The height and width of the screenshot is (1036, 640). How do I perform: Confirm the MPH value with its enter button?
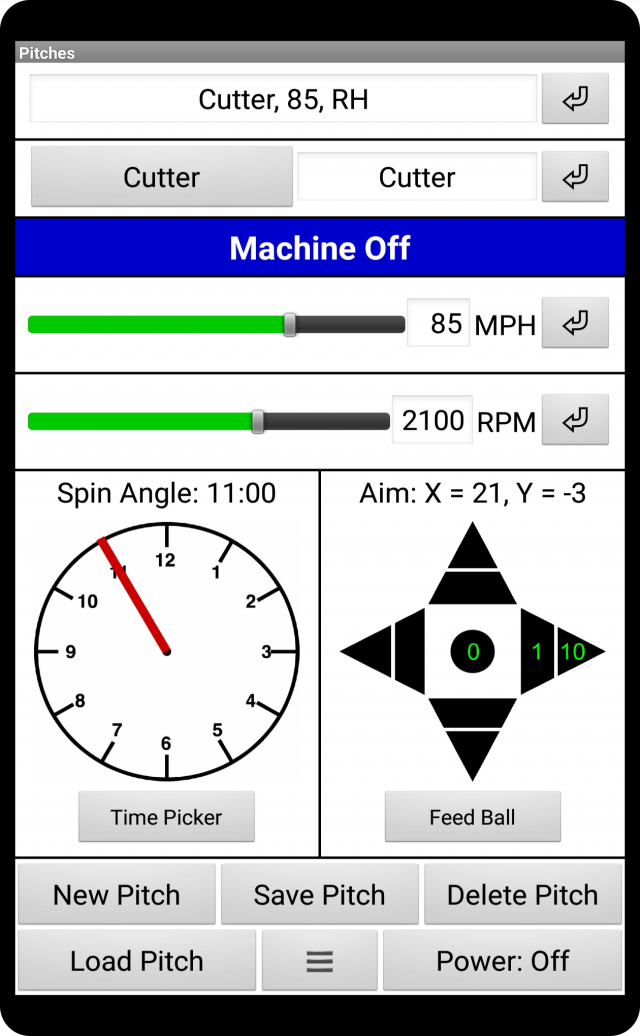[x=575, y=323]
